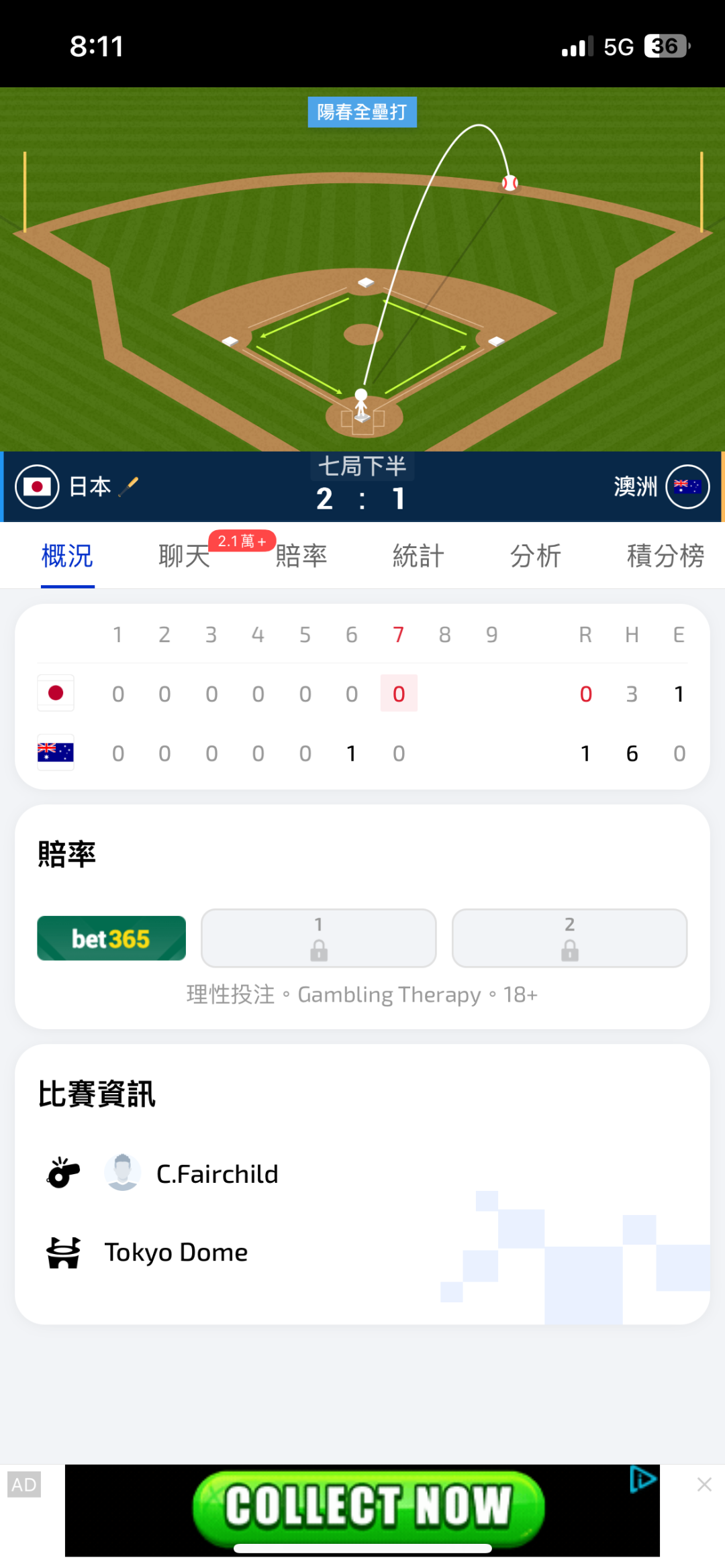
Task: Open umpire C.Fairchild's profile
Action: click(217, 1173)
